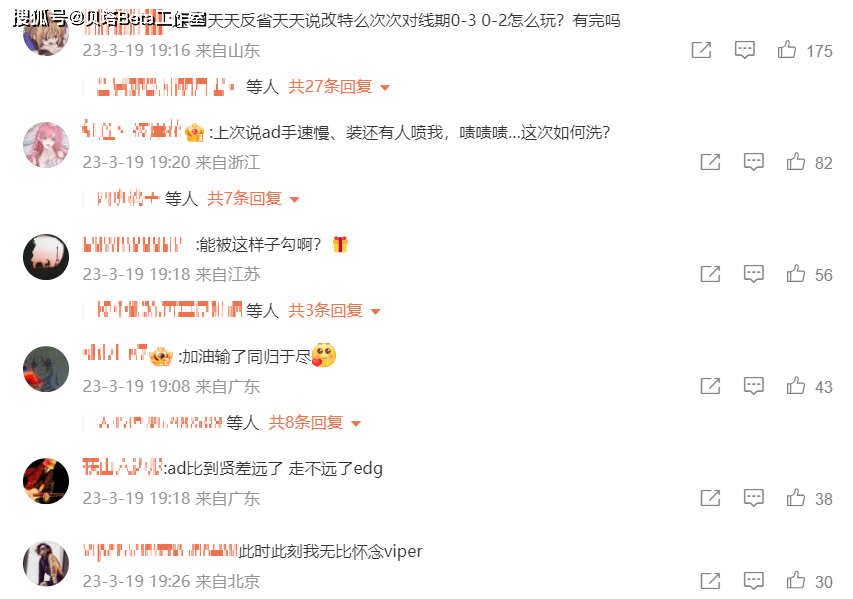Reply to the 走不远了edg comment

tap(754, 498)
